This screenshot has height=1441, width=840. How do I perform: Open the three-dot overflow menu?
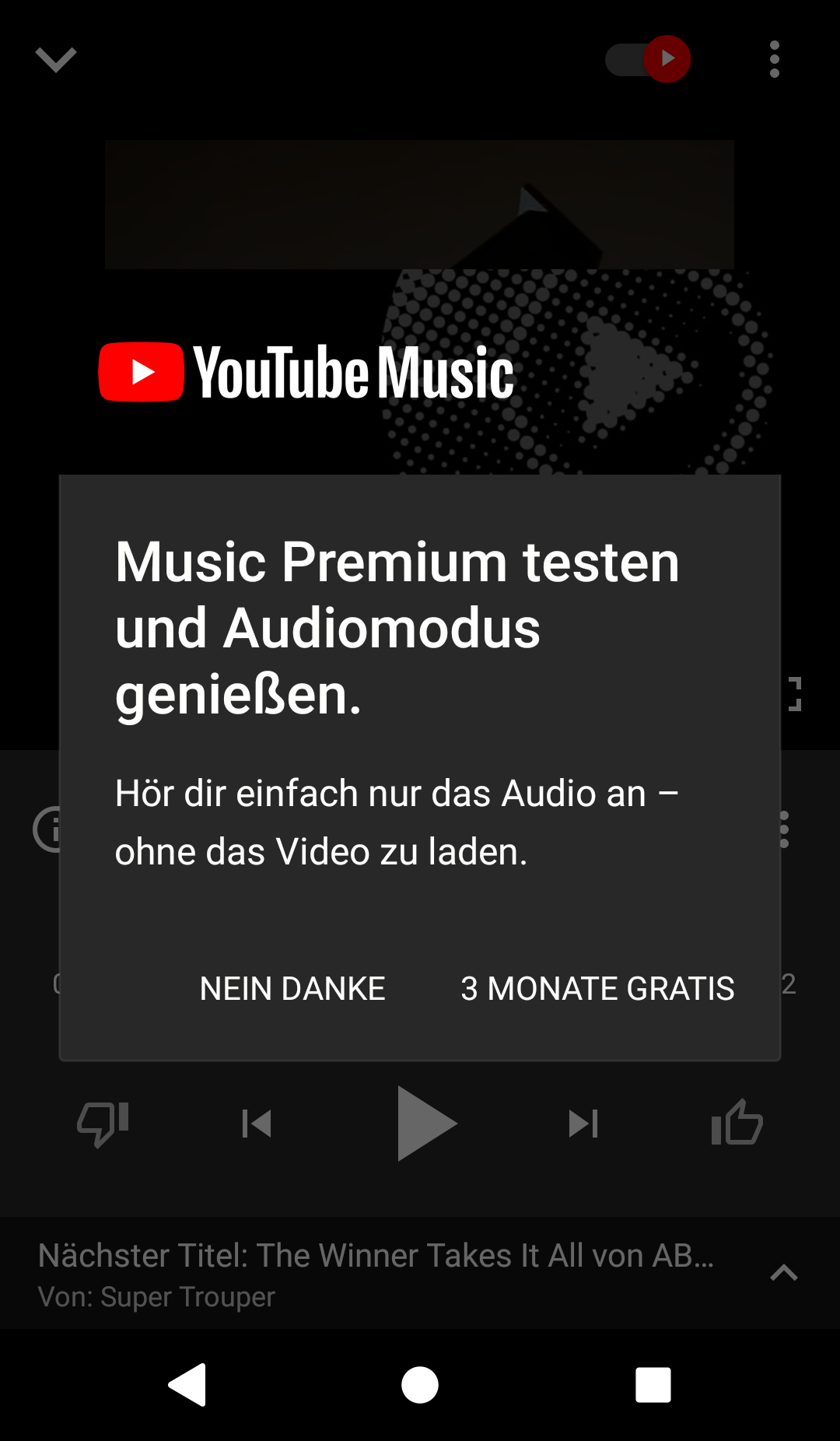pos(775,59)
